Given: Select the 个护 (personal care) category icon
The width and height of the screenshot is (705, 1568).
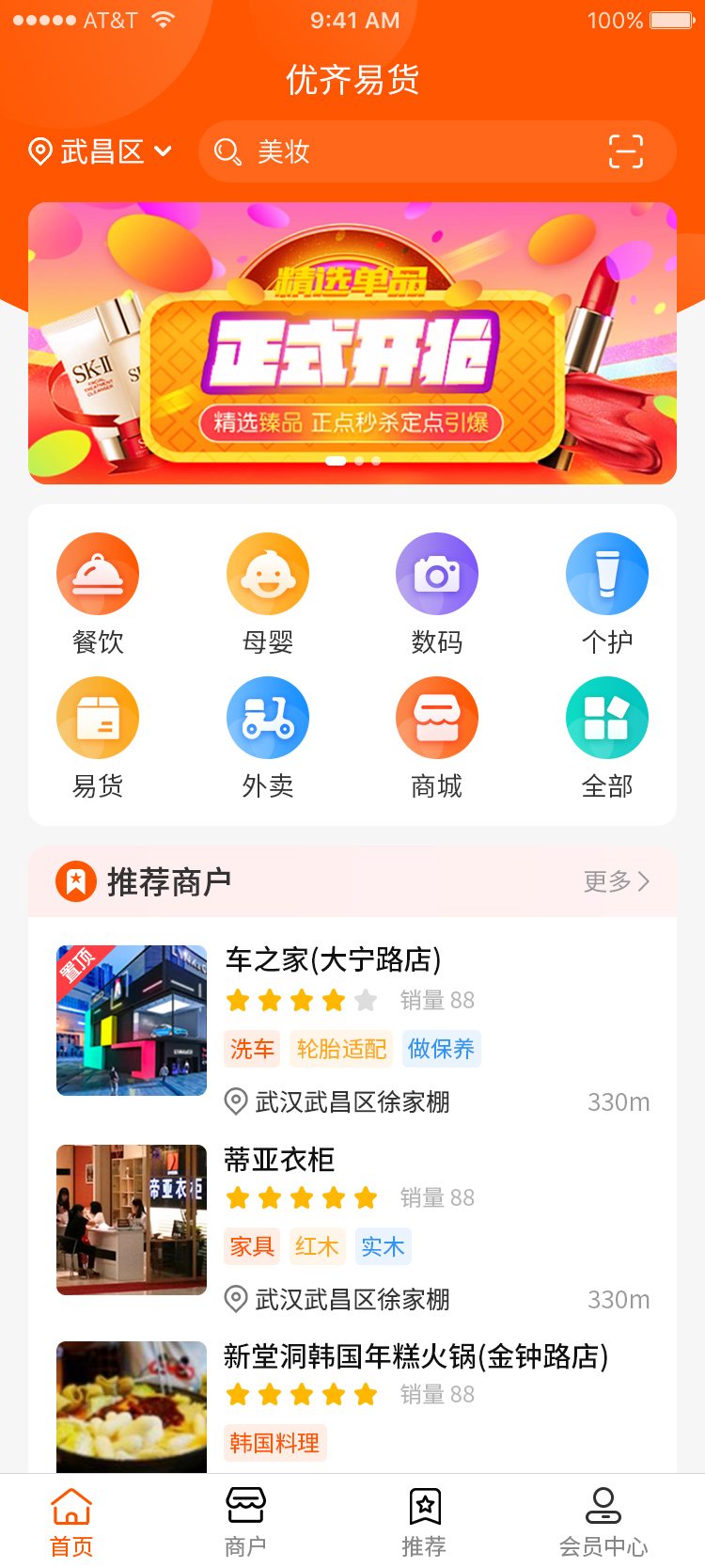Looking at the screenshot, I should [x=606, y=573].
